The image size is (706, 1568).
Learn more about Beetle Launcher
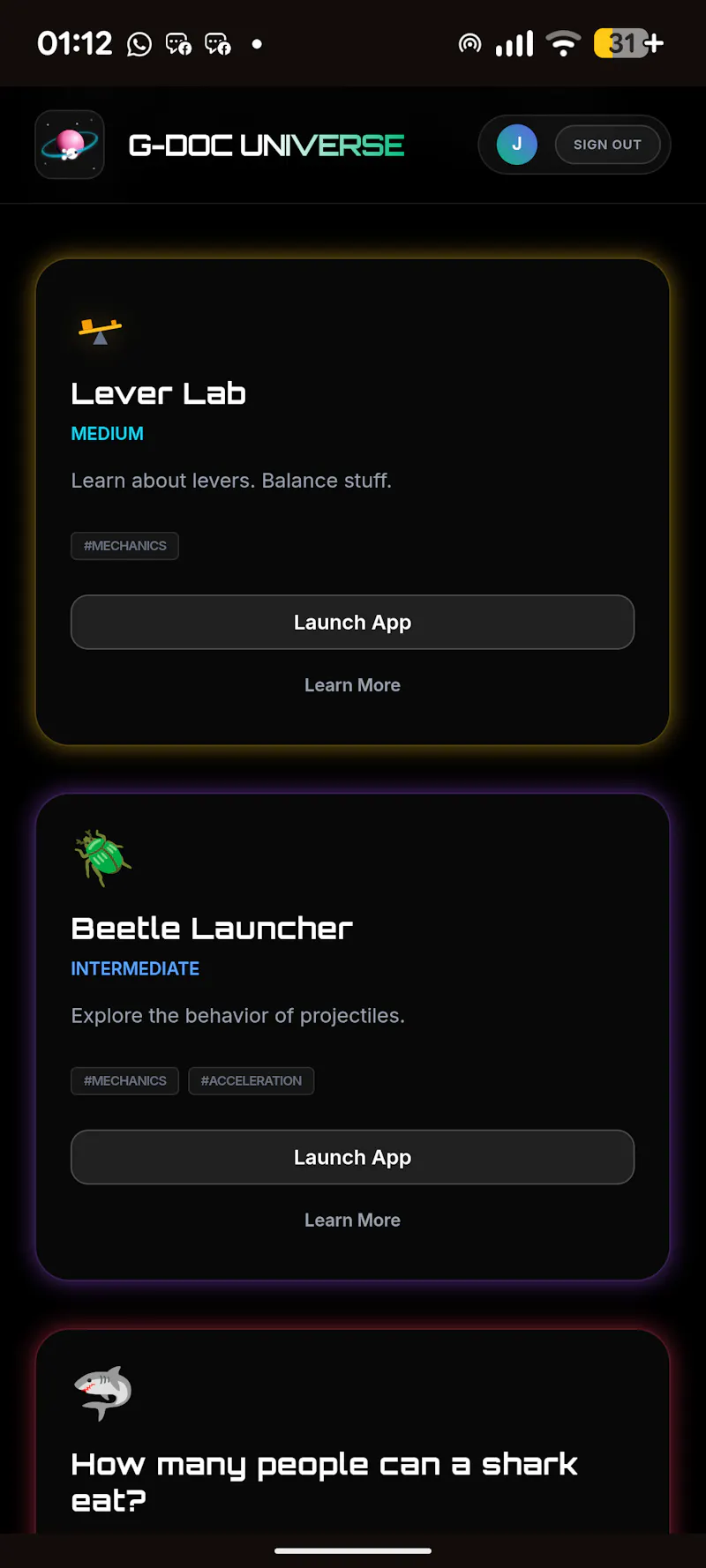click(352, 1221)
